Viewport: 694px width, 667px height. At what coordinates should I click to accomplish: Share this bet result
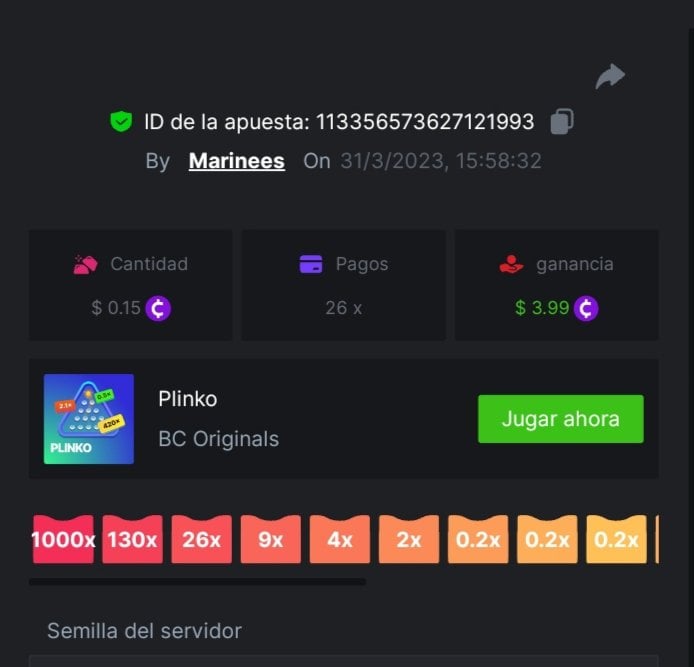coord(610,77)
